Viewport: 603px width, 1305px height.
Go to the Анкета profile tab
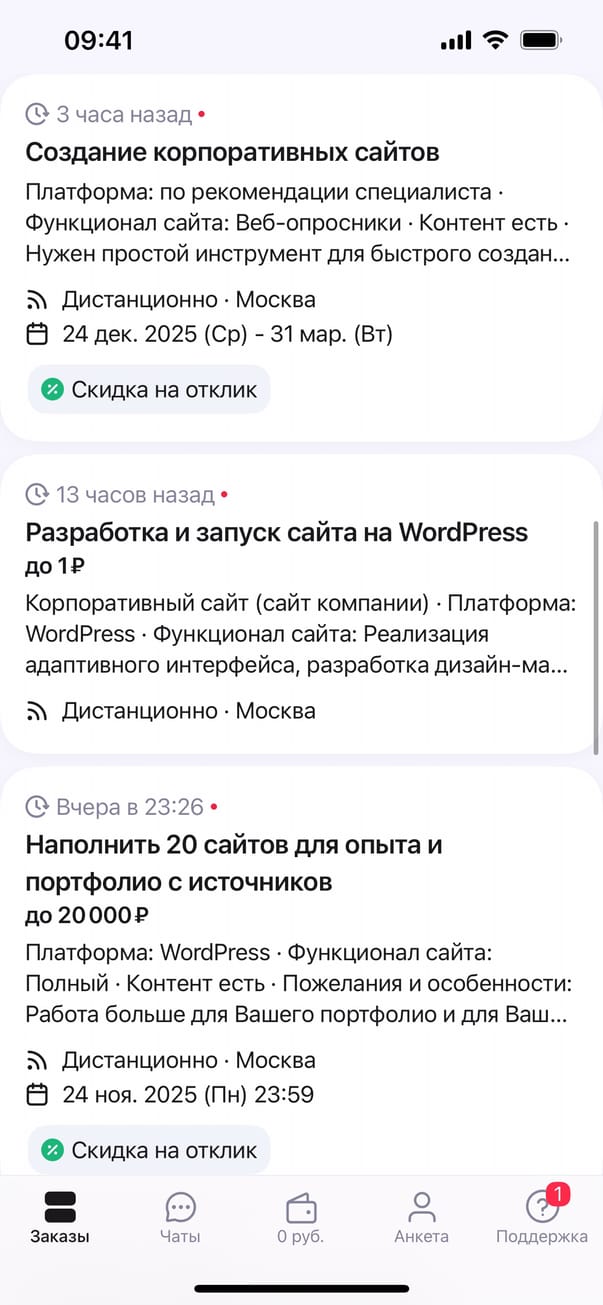[421, 1217]
